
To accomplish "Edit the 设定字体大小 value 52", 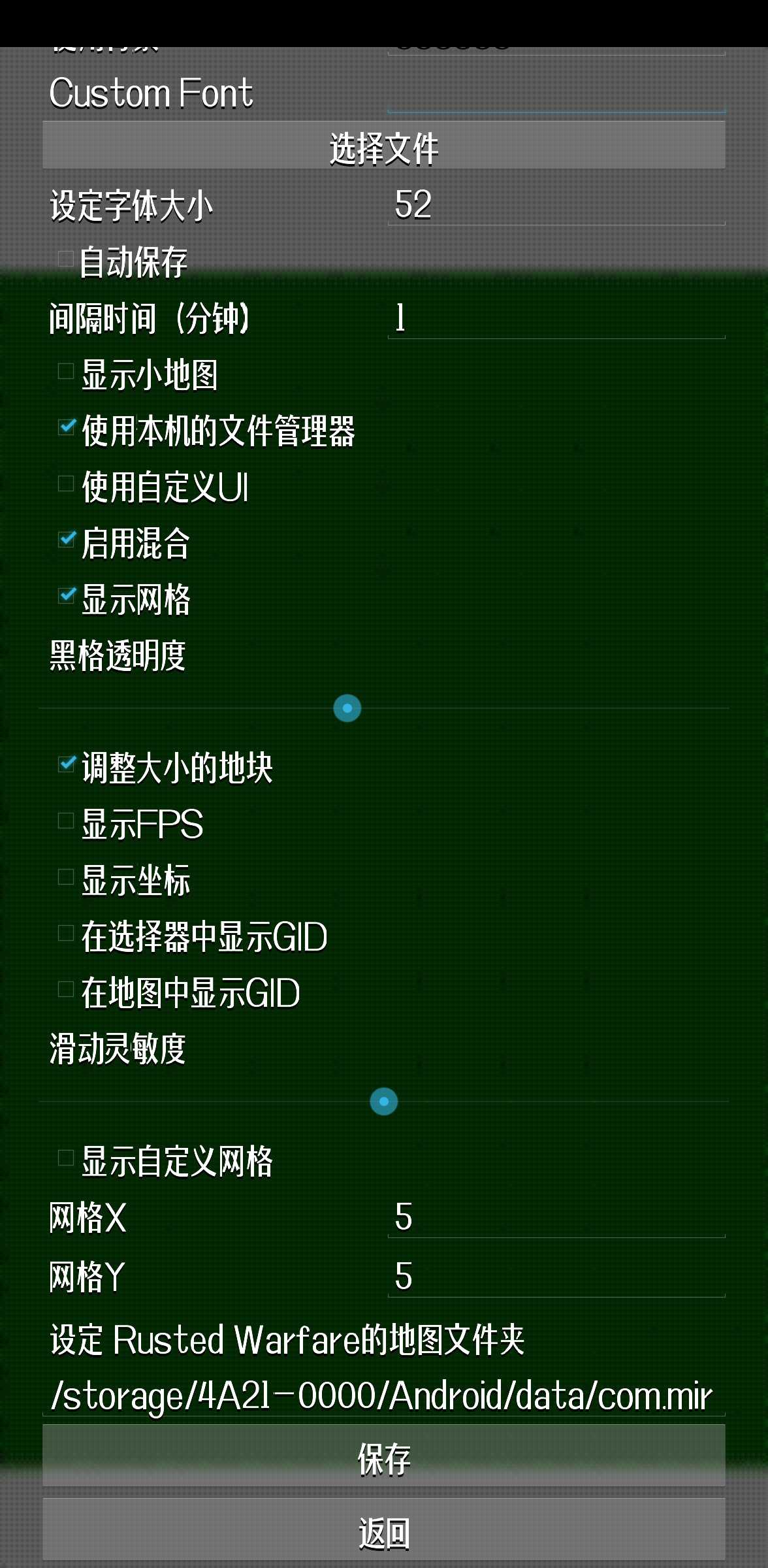I will pyautogui.click(x=555, y=205).
